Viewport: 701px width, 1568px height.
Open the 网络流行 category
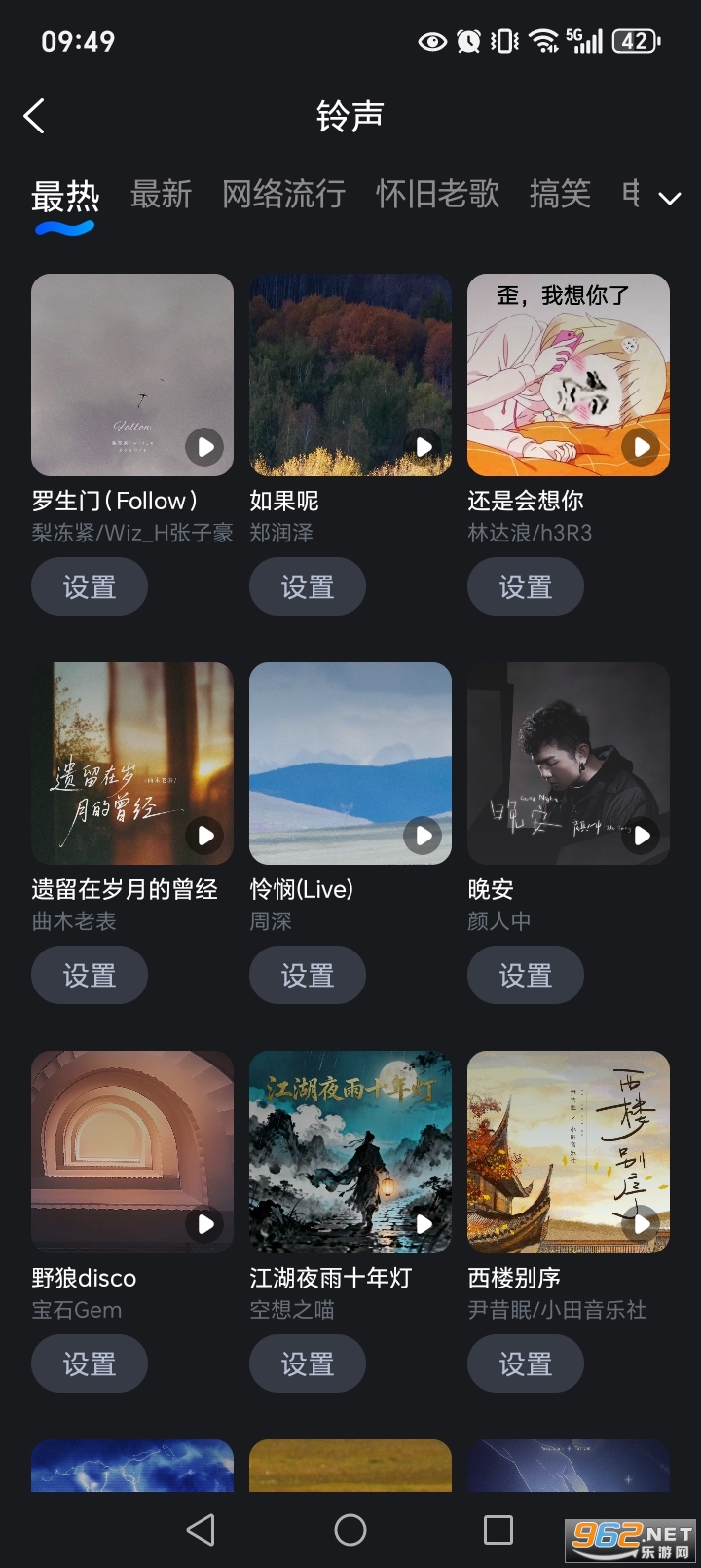click(284, 193)
